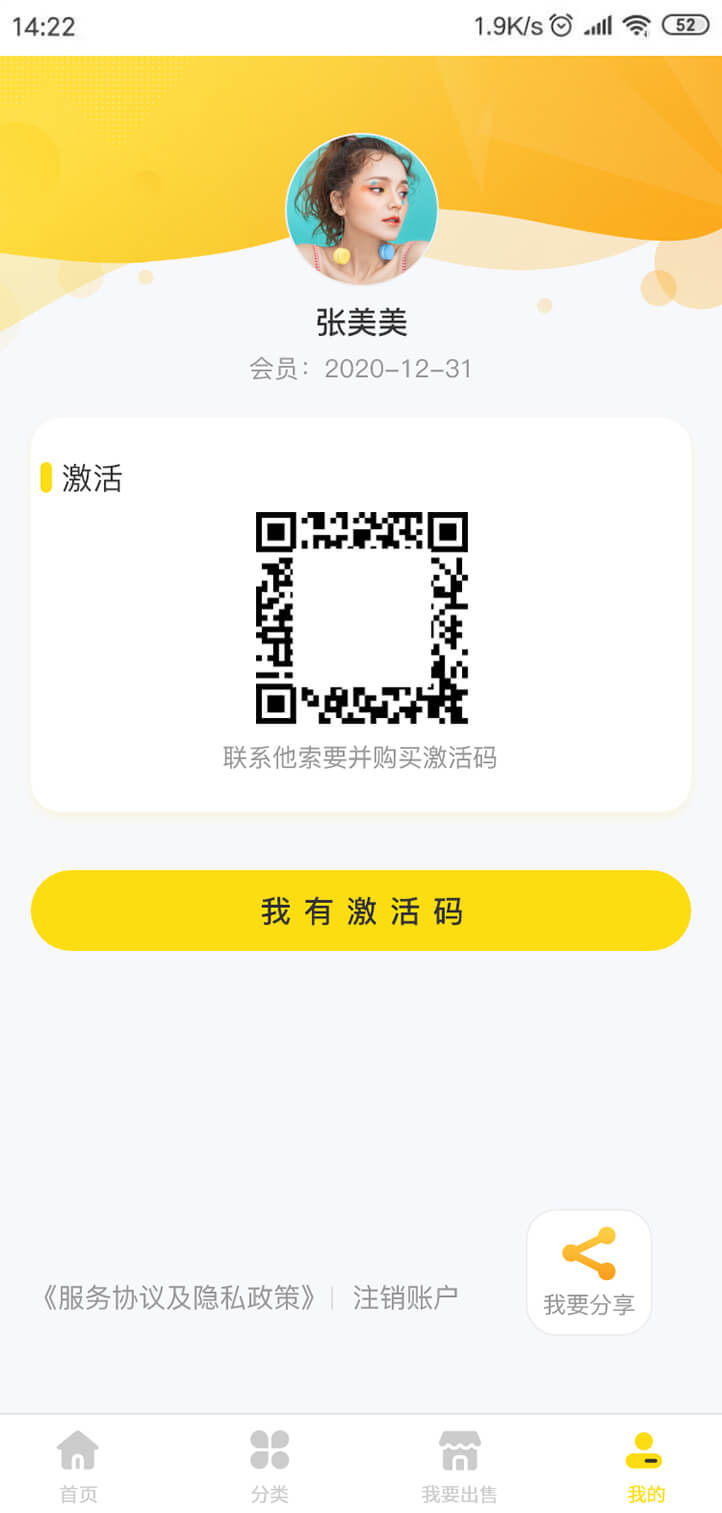Tap the QR activation code image
Viewport: 722px width, 1513px height.
[361, 614]
